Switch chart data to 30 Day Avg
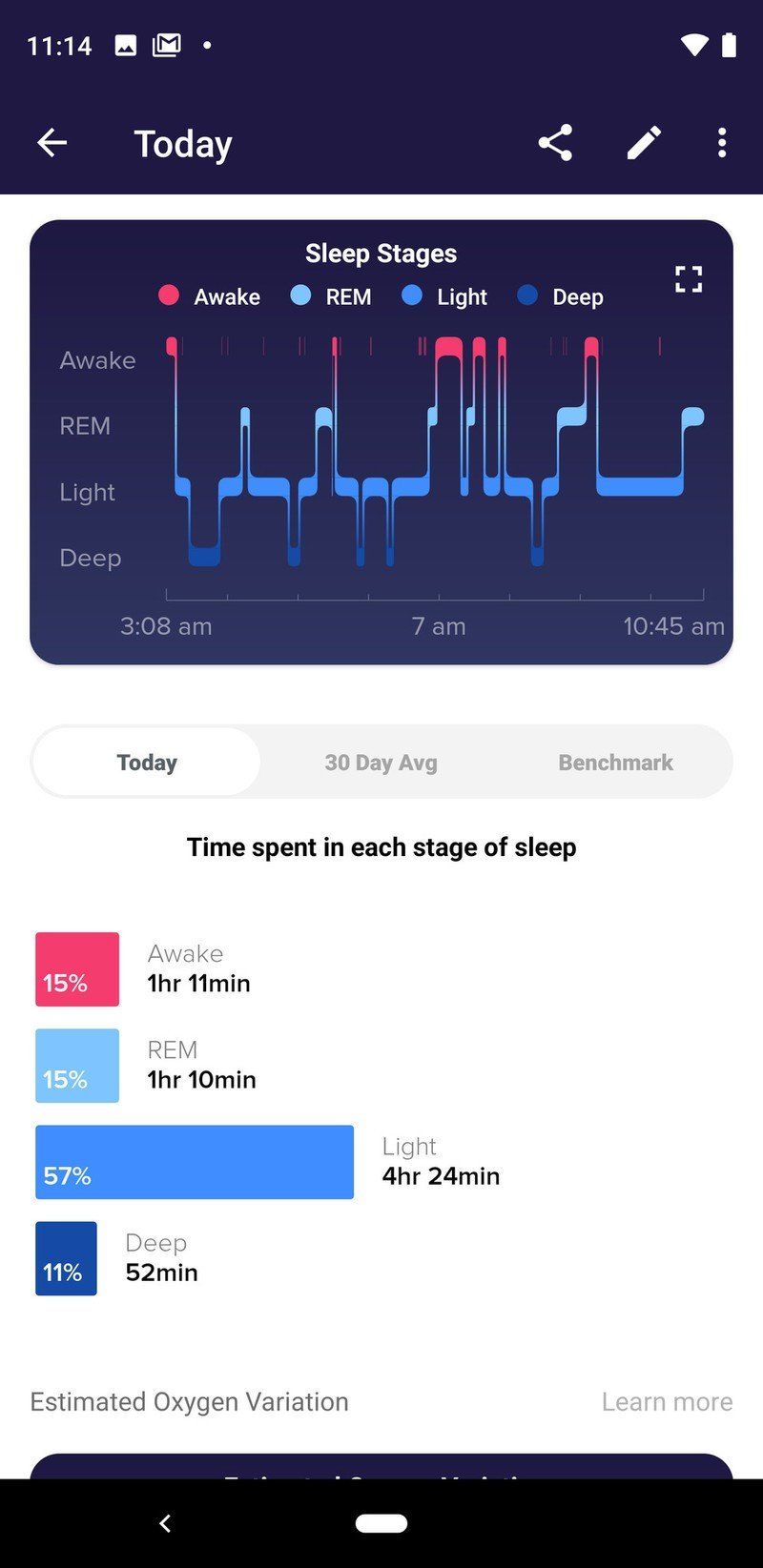 [x=381, y=762]
